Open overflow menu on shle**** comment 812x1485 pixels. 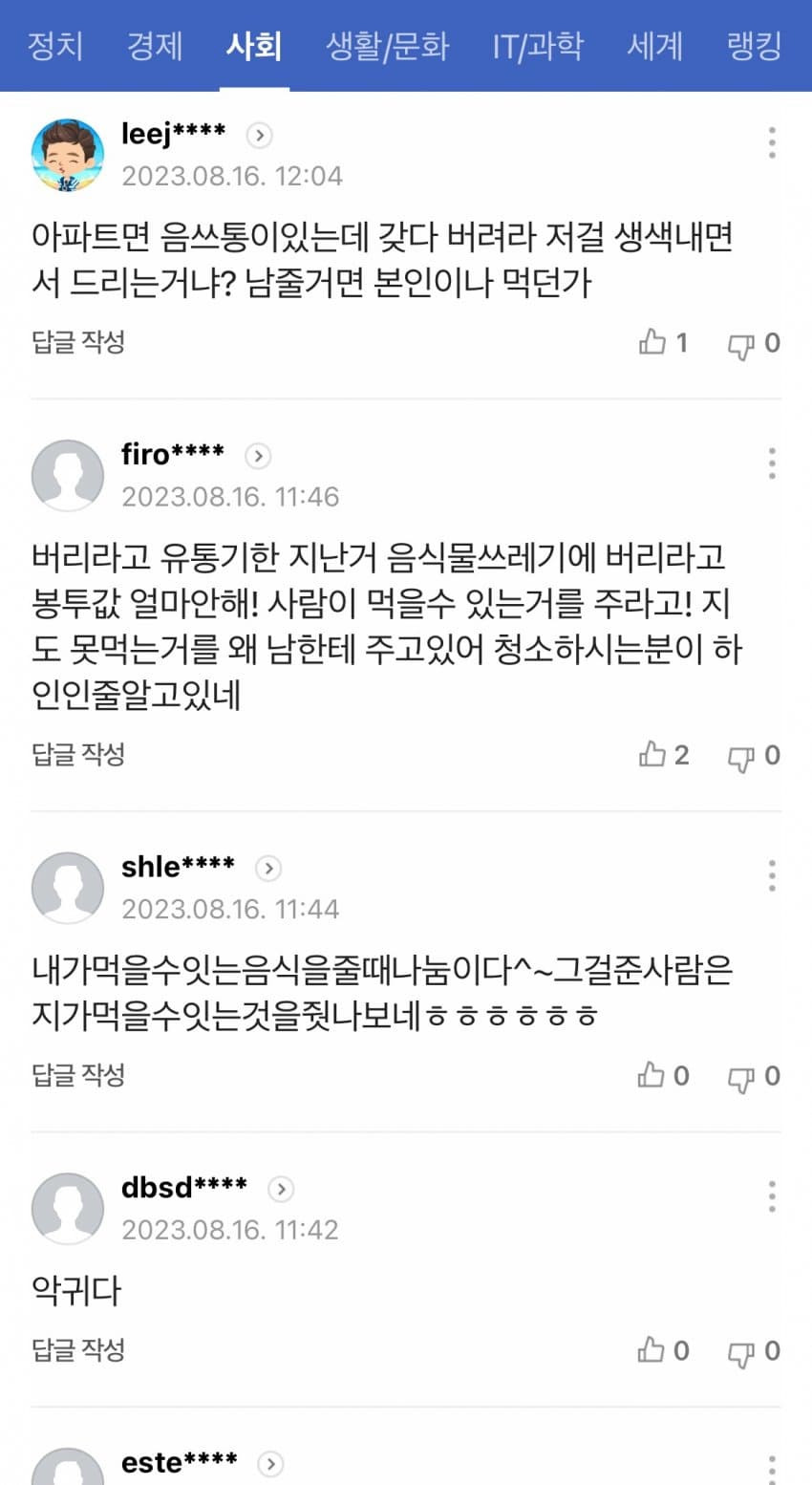click(771, 875)
